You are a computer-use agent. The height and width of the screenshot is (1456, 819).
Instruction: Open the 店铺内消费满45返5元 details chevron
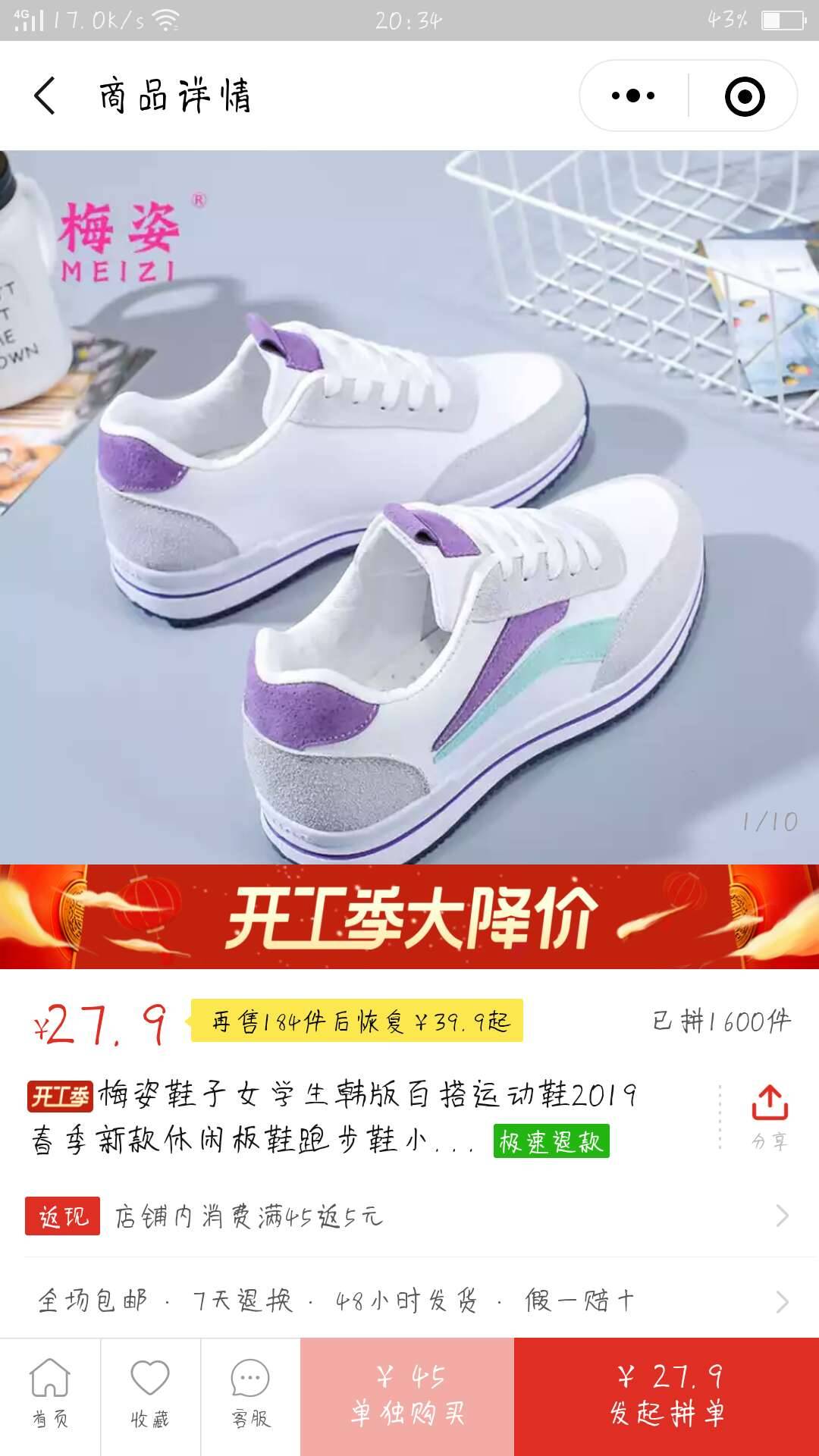click(783, 1213)
